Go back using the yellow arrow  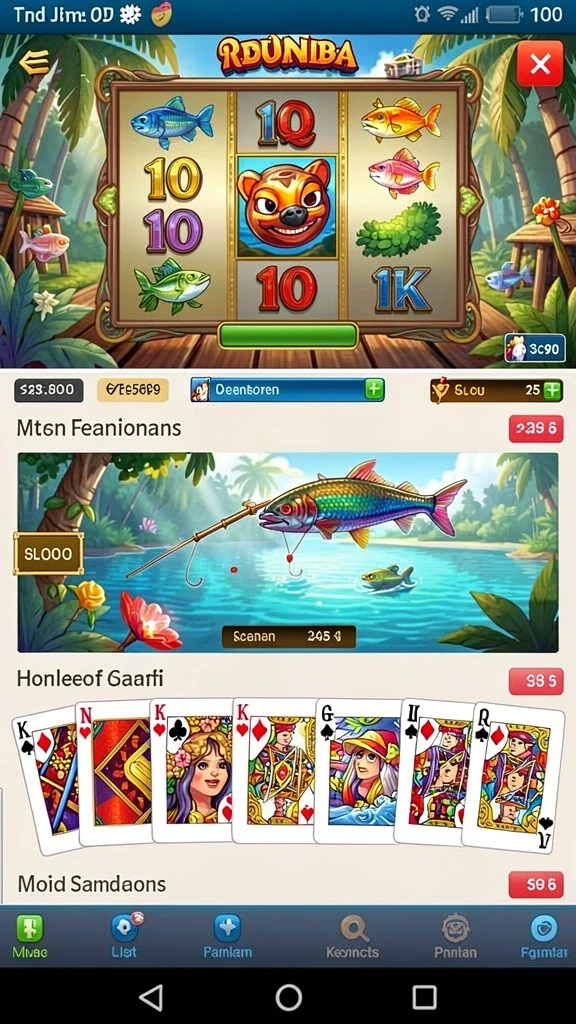(x=34, y=63)
